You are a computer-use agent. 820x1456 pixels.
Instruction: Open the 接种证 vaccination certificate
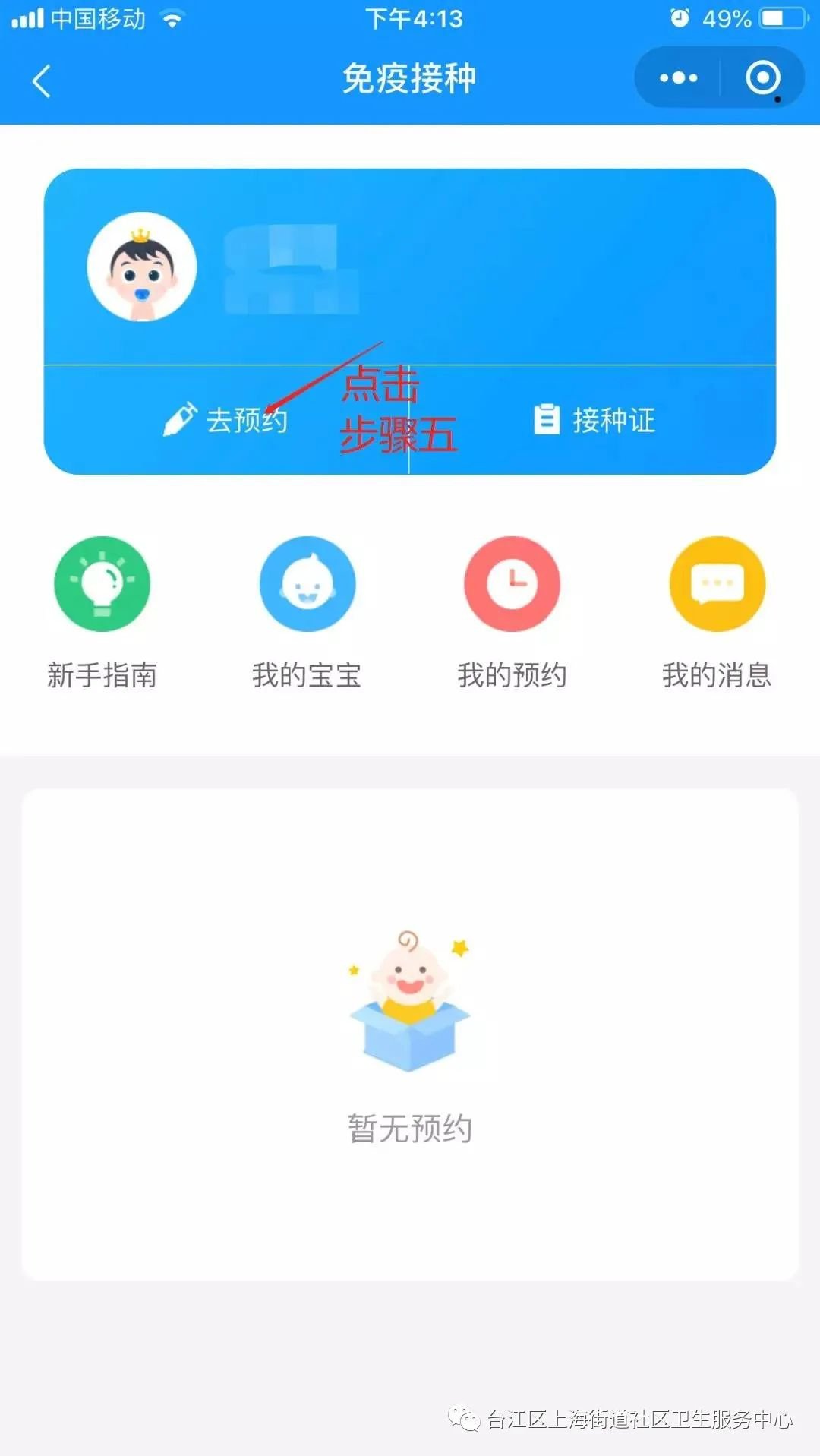[x=594, y=420]
